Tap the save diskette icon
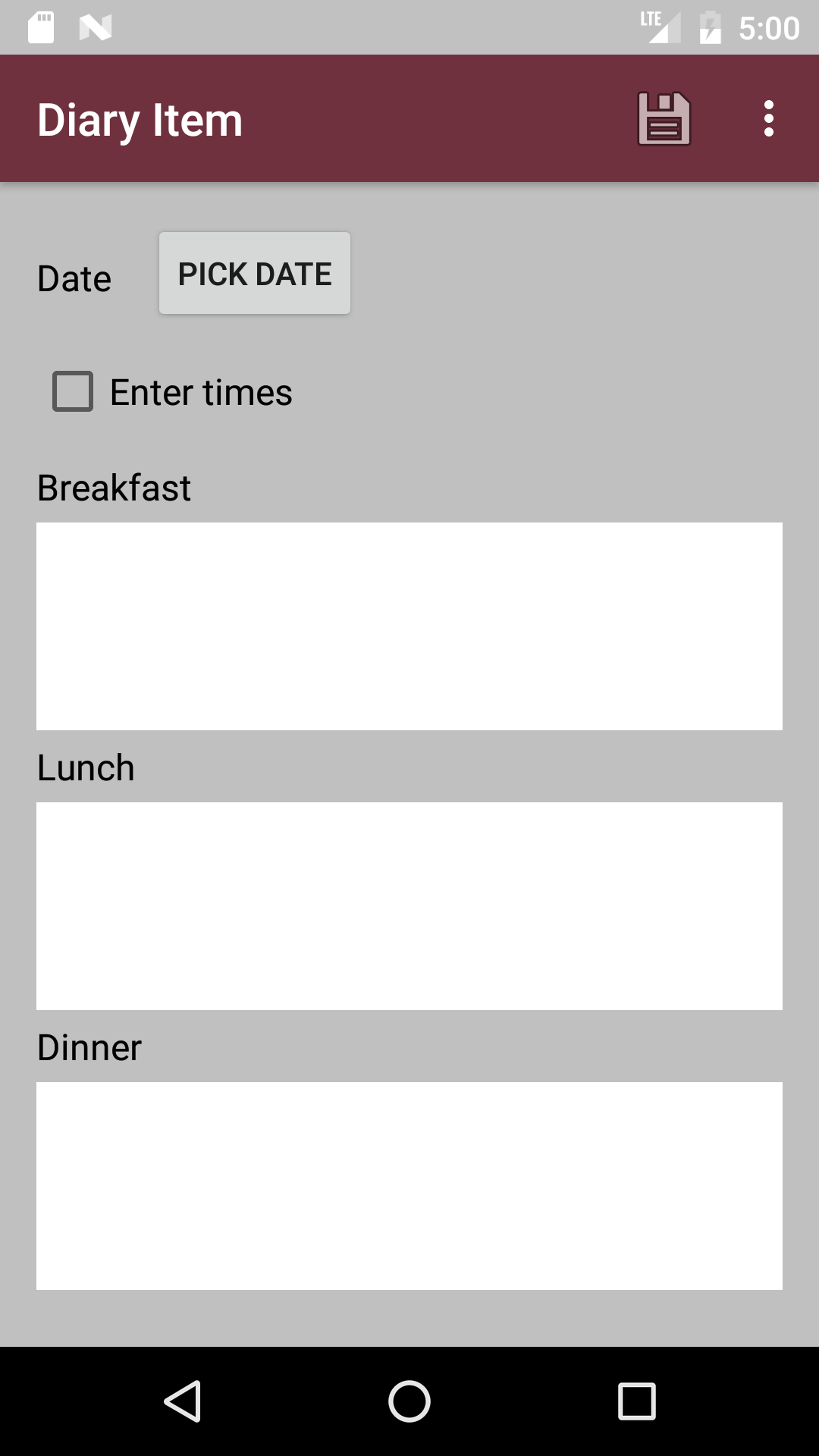 [x=665, y=118]
